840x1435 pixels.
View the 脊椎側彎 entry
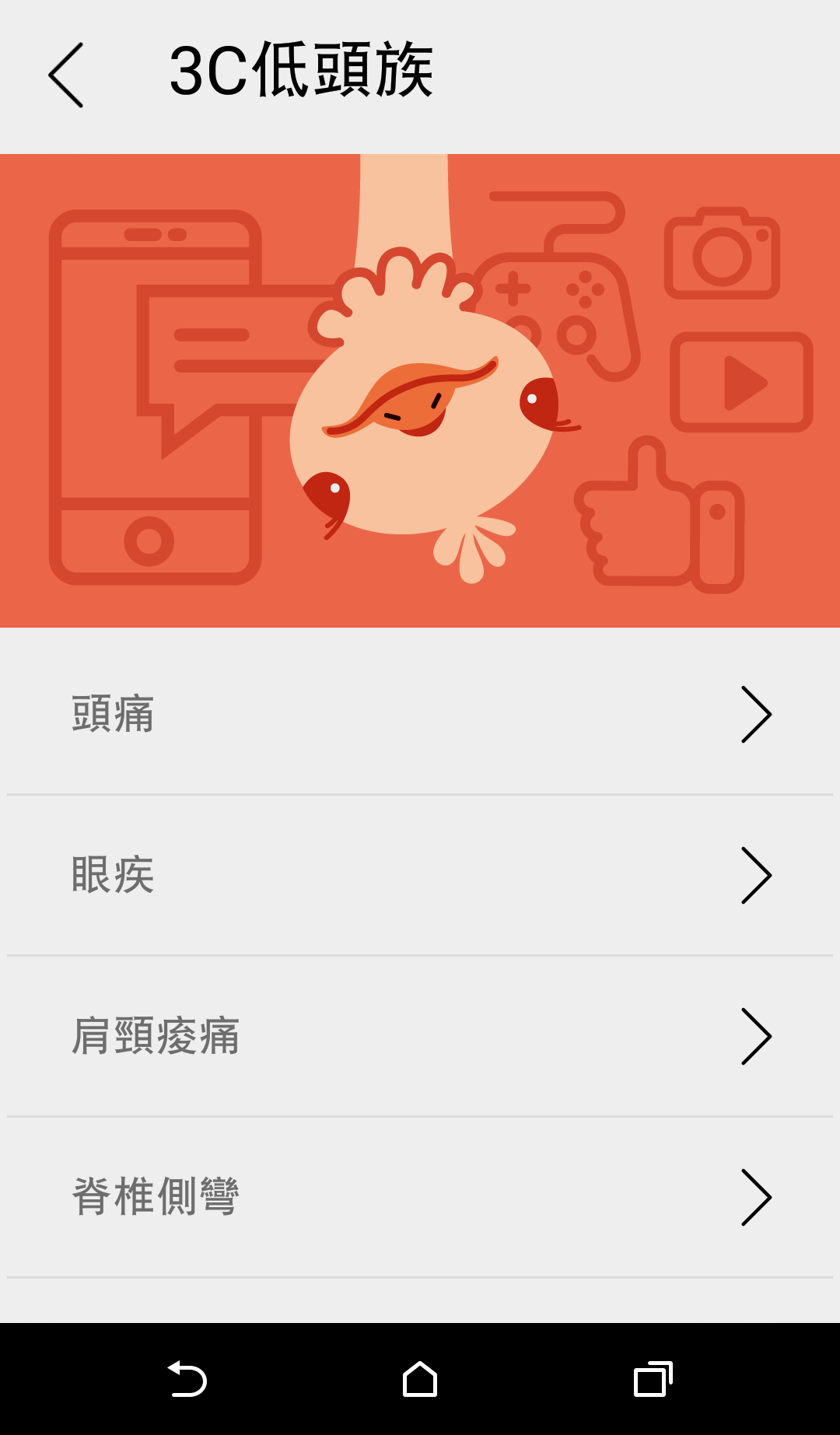(x=420, y=1197)
